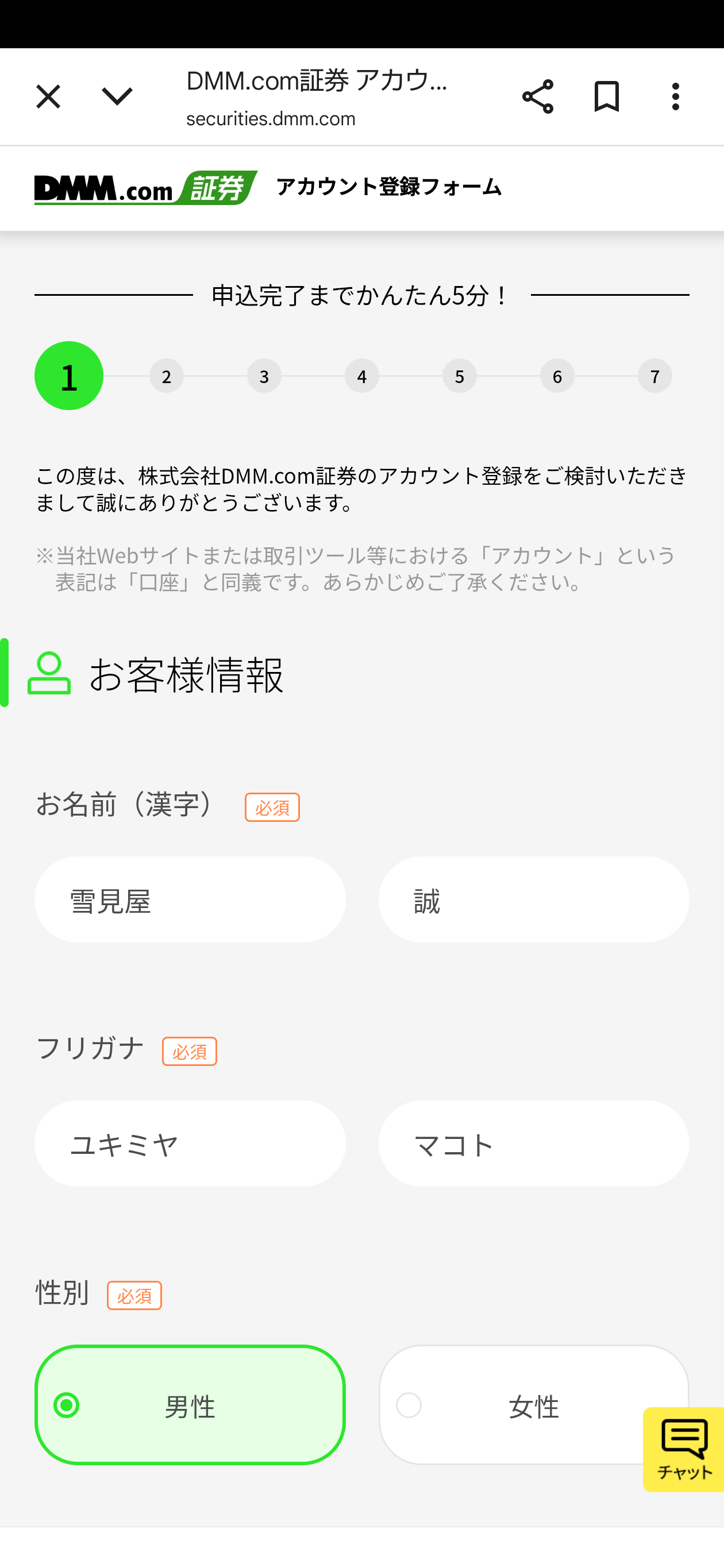Select 女性 as gender
The width and height of the screenshot is (724, 1568).
tap(511, 1405)
